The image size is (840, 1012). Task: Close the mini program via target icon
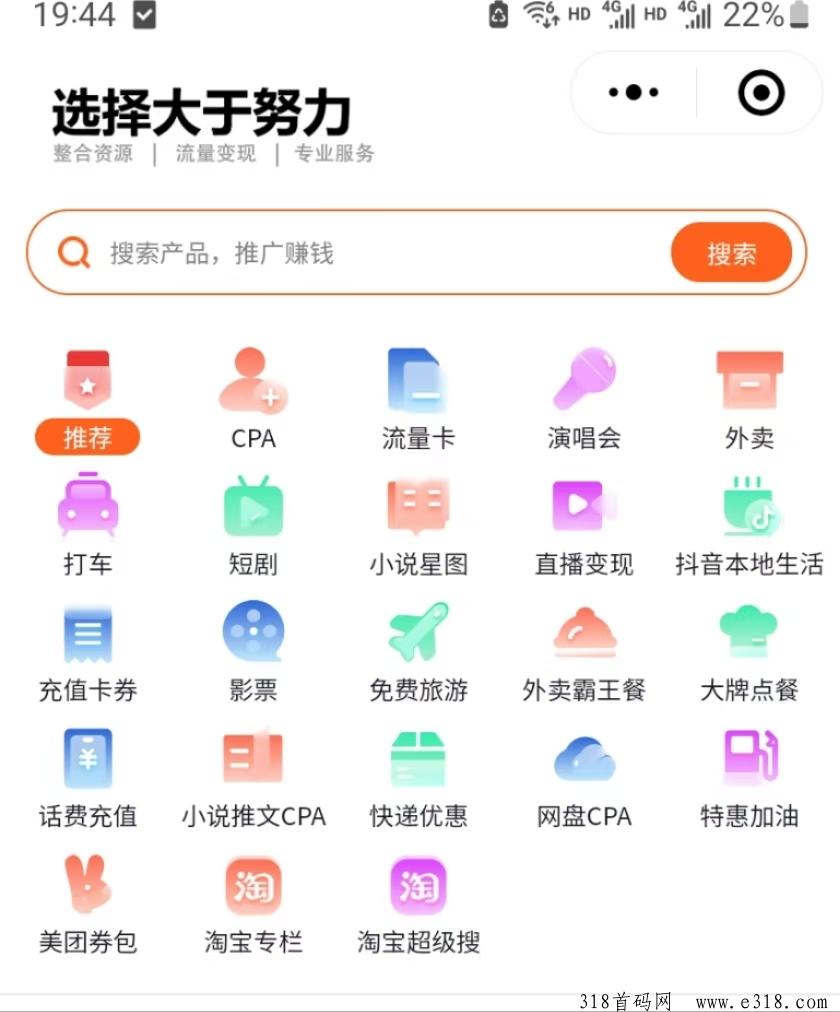(x=761, y=93)
